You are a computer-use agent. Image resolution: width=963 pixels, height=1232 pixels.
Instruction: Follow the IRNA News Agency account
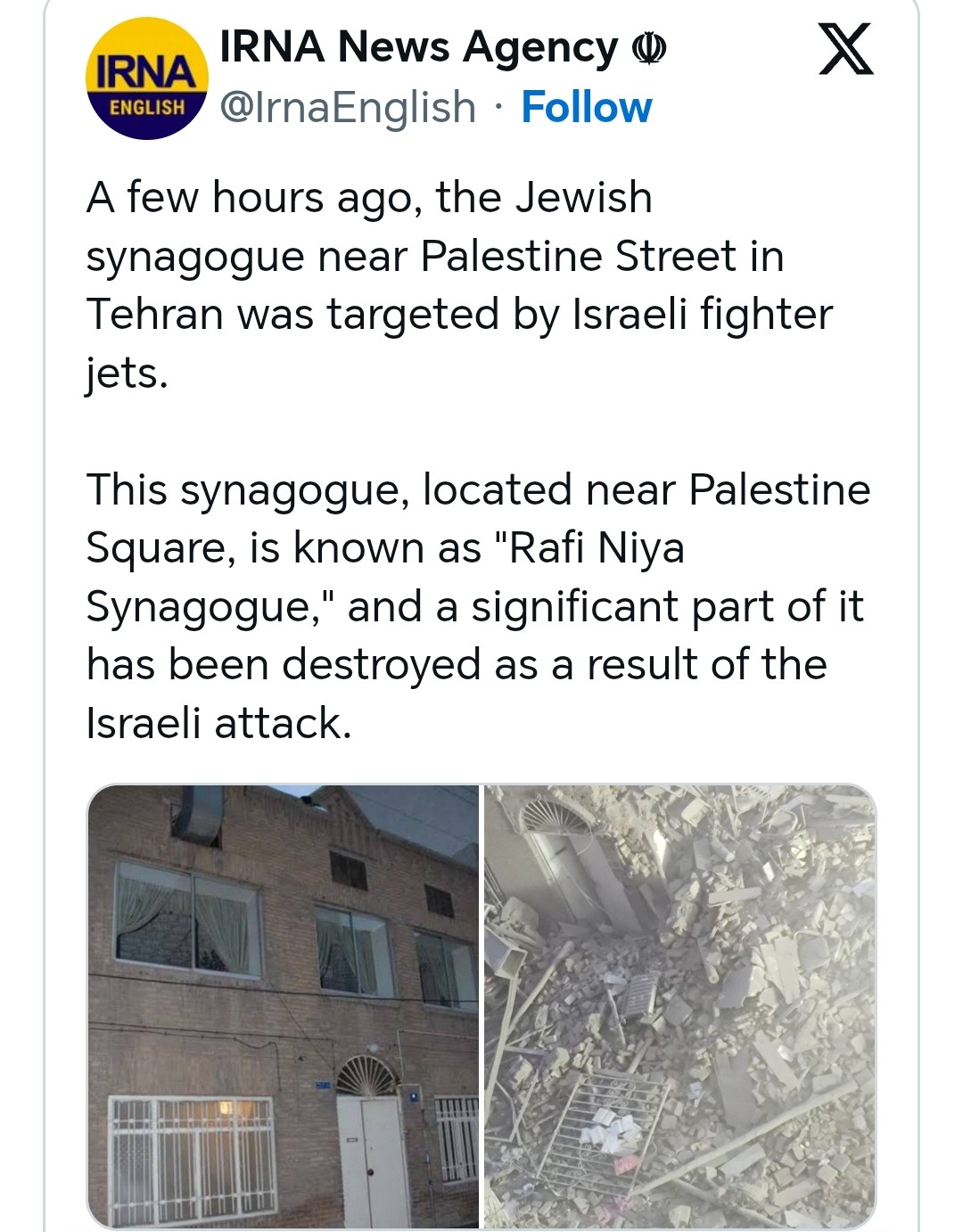coord(586,107)
